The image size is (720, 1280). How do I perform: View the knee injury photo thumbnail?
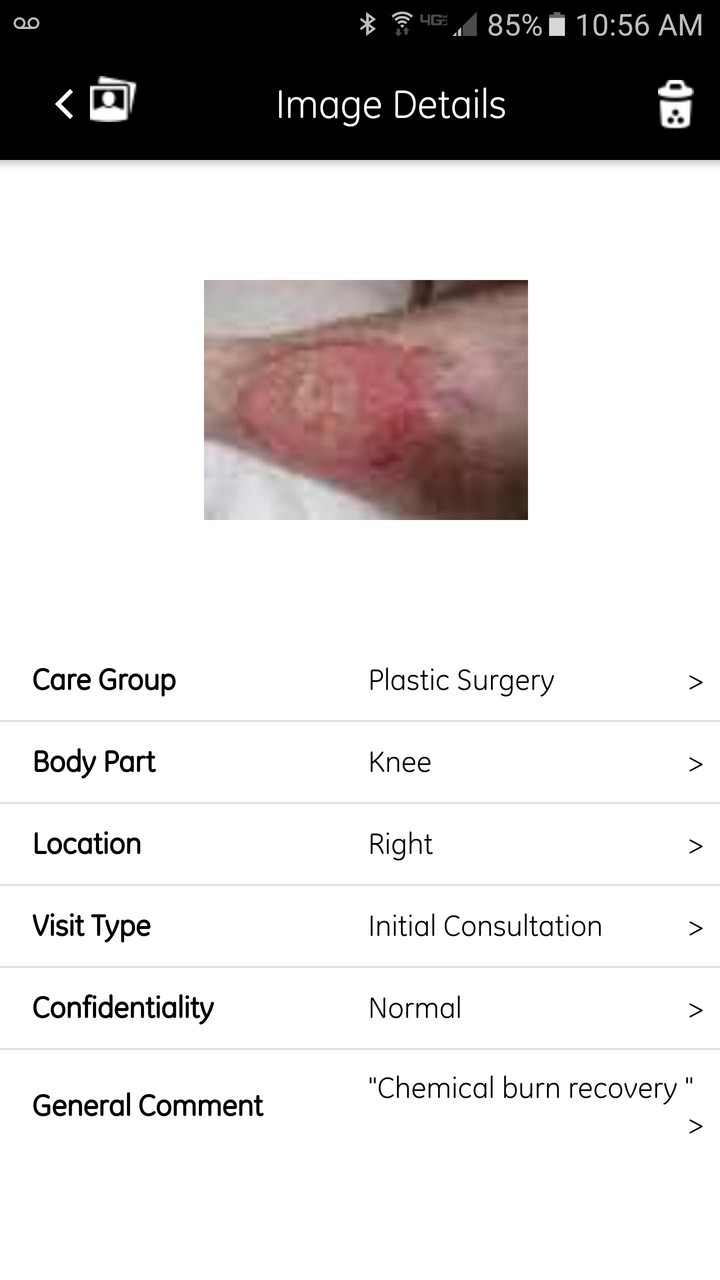click(x=366, y=399)
